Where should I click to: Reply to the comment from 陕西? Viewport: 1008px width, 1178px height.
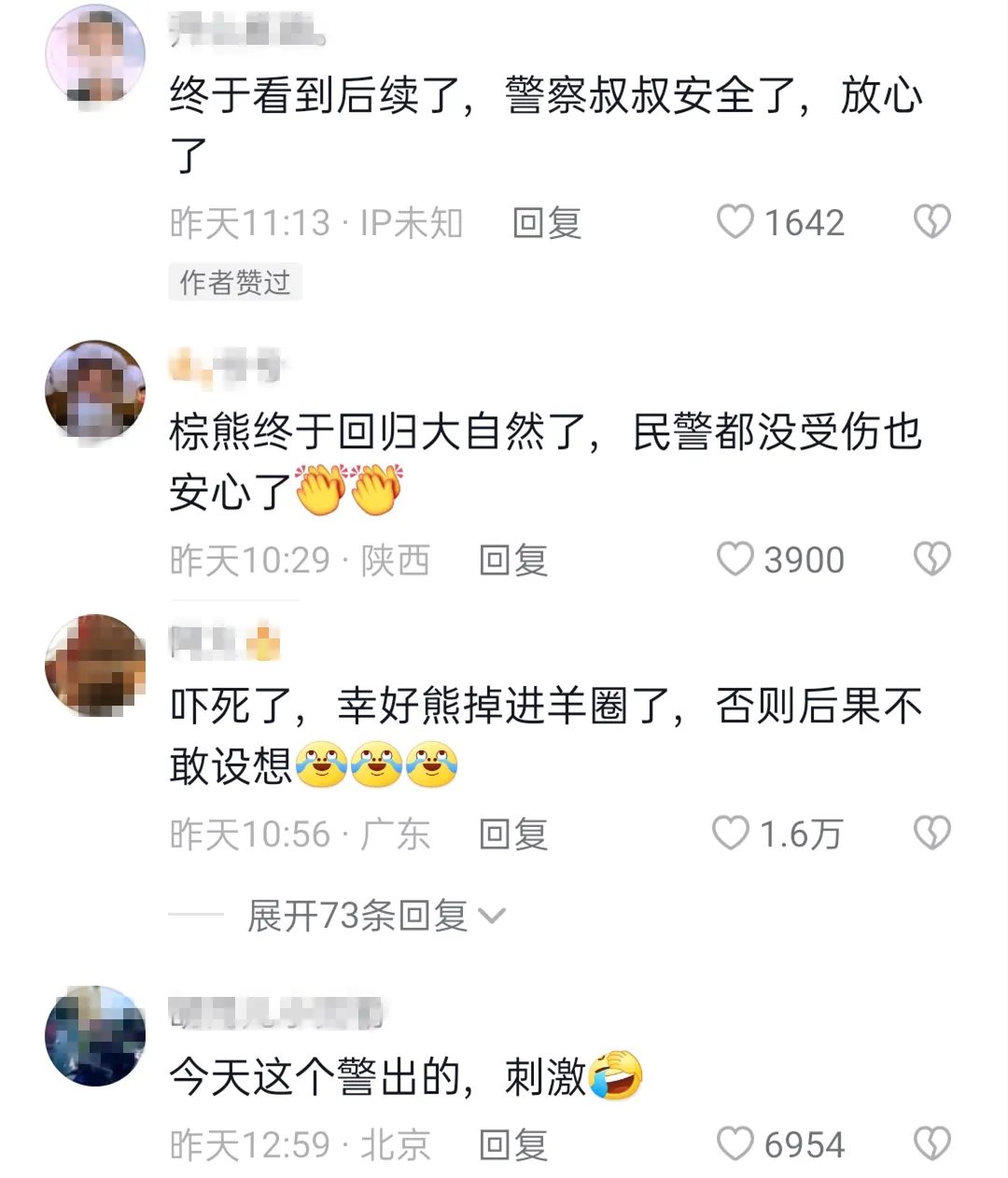[512, 560]
